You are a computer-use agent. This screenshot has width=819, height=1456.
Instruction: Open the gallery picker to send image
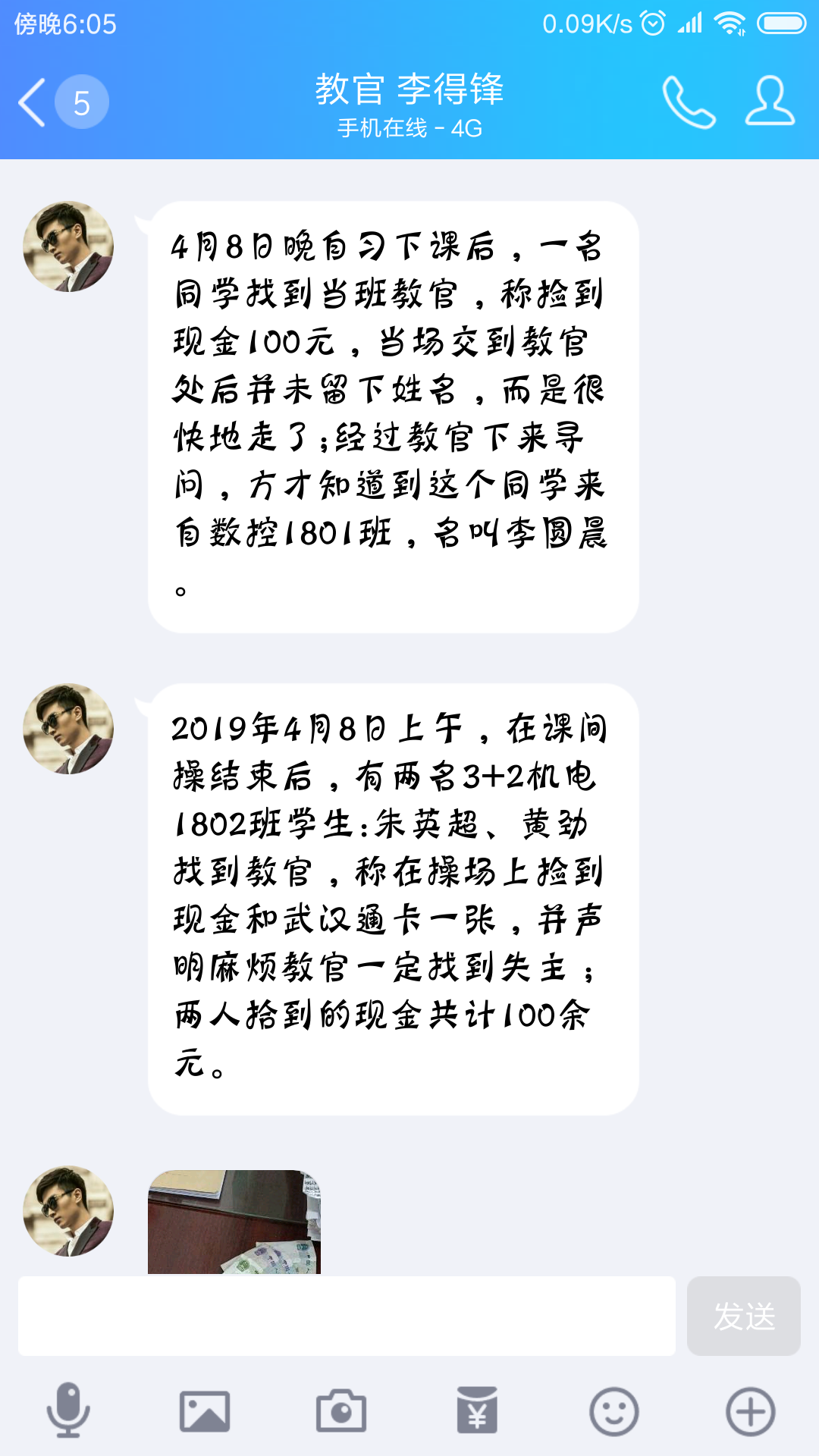pyautogui.click(x=205, y=1411)
